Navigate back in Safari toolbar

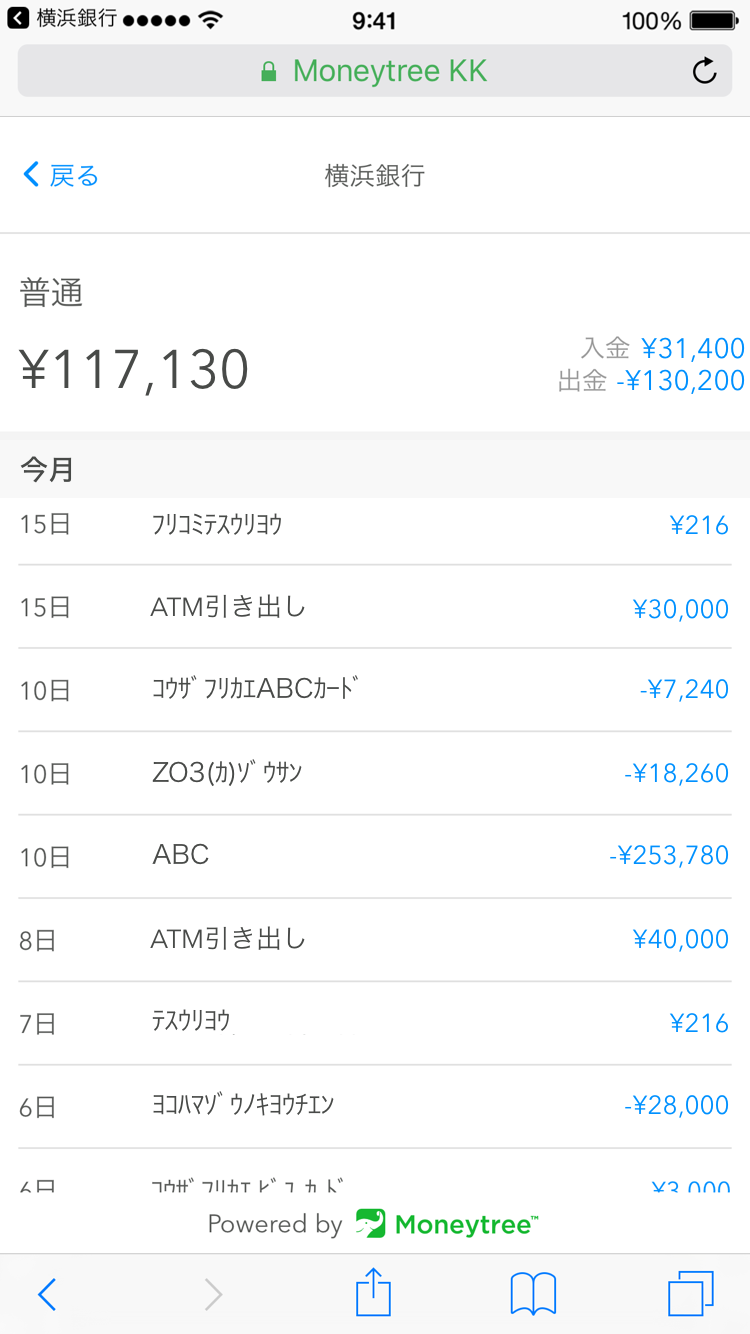pos(47,1294)
